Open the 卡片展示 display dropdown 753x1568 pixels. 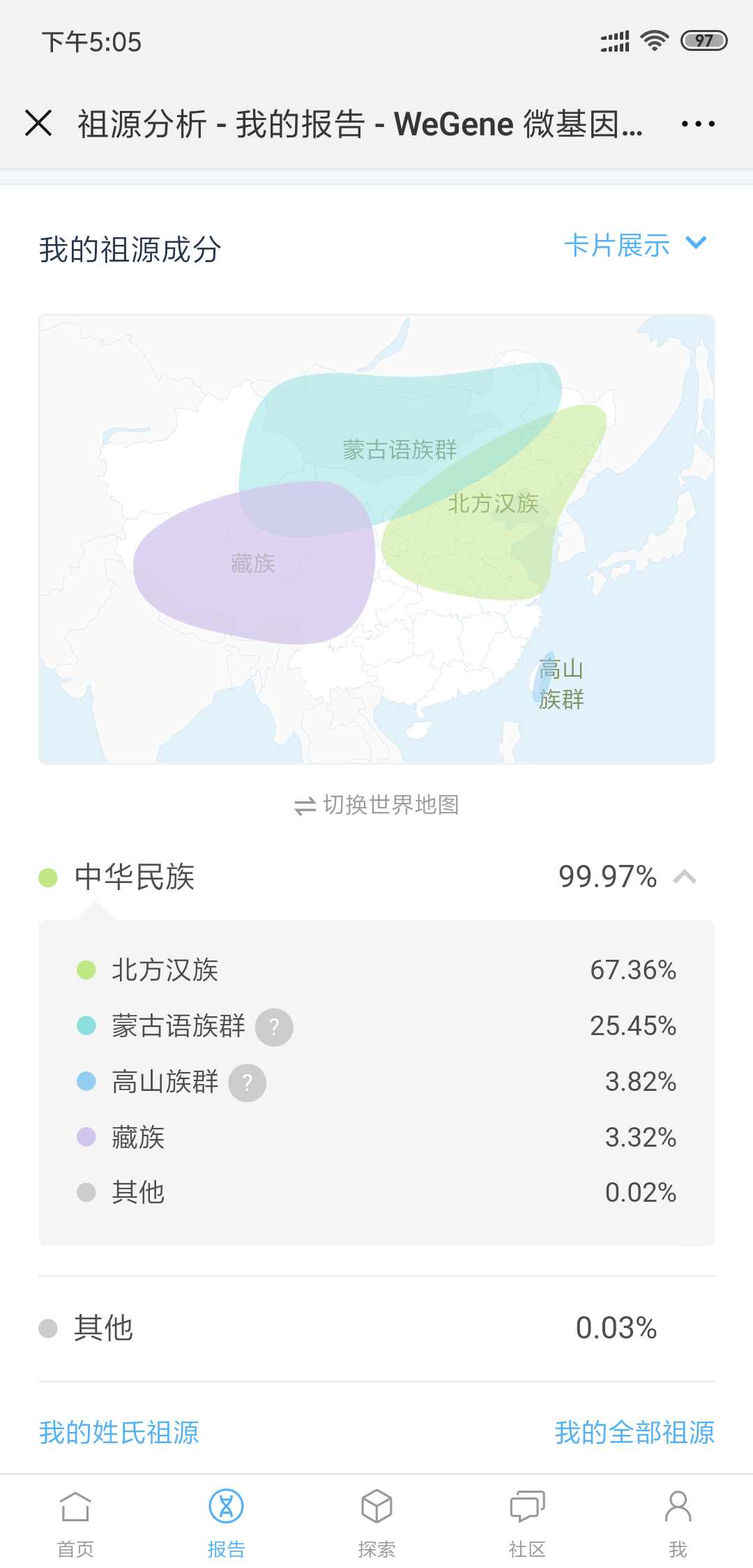pyautogui.click(x=635, y=245)
